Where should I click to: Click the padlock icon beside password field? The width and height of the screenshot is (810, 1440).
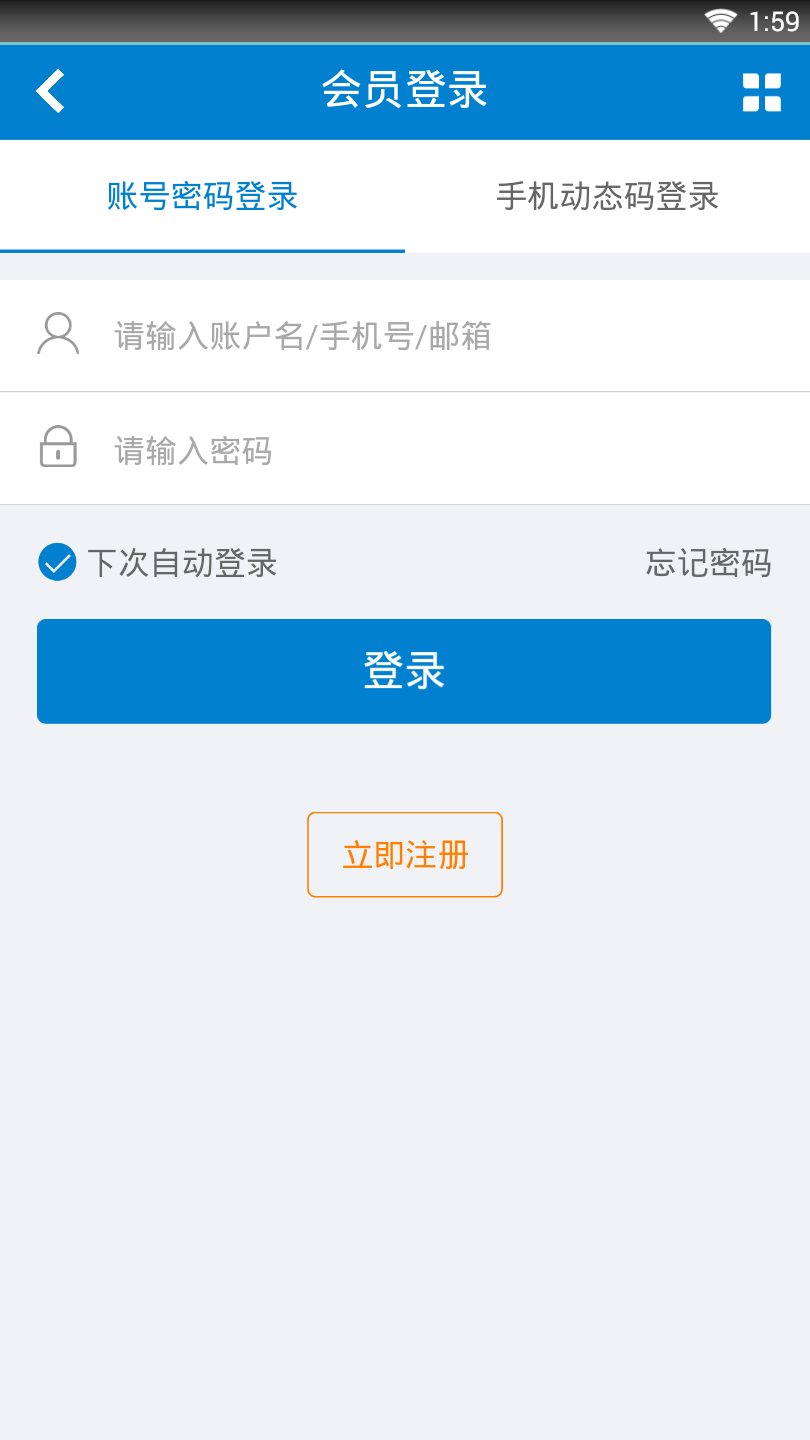58,448
